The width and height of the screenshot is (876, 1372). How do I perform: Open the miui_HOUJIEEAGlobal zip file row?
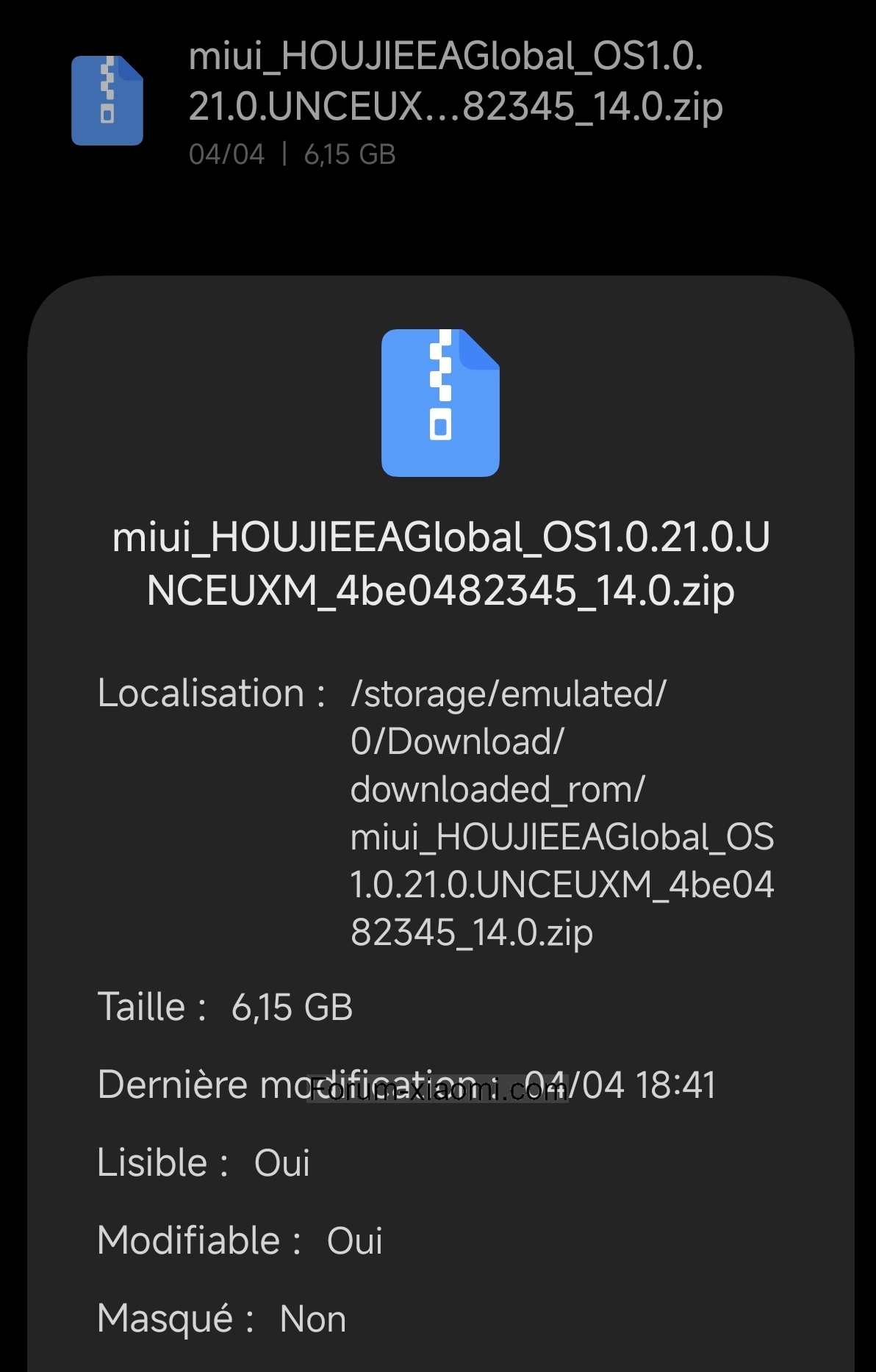(x=438, y=102)
